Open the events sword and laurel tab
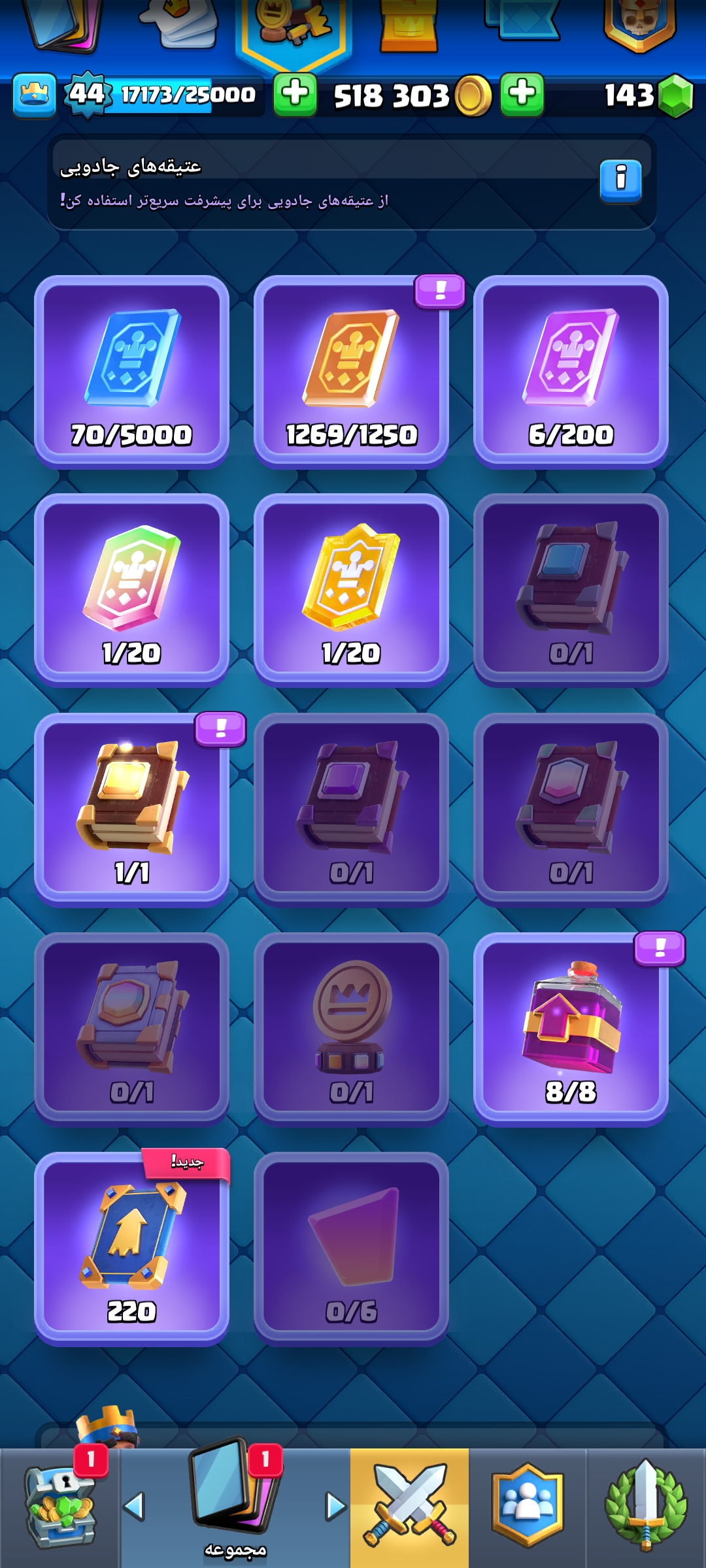This screenshot has width=706, height=1568. (646, 1508)
